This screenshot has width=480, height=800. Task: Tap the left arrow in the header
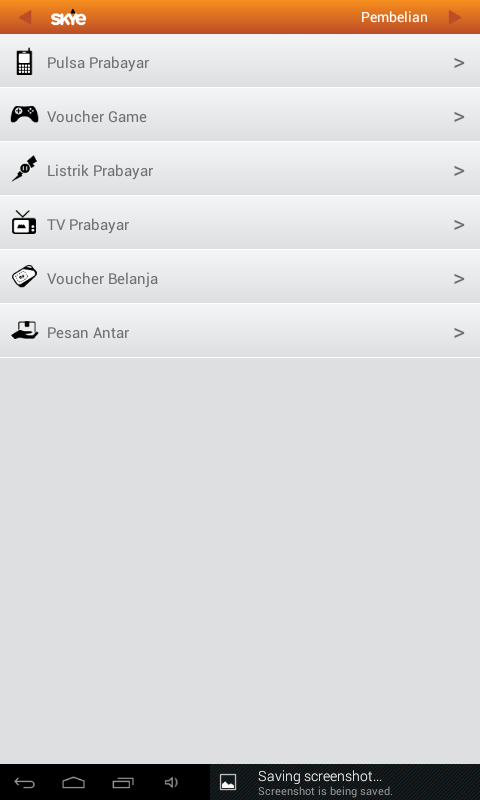coord(25,17)
